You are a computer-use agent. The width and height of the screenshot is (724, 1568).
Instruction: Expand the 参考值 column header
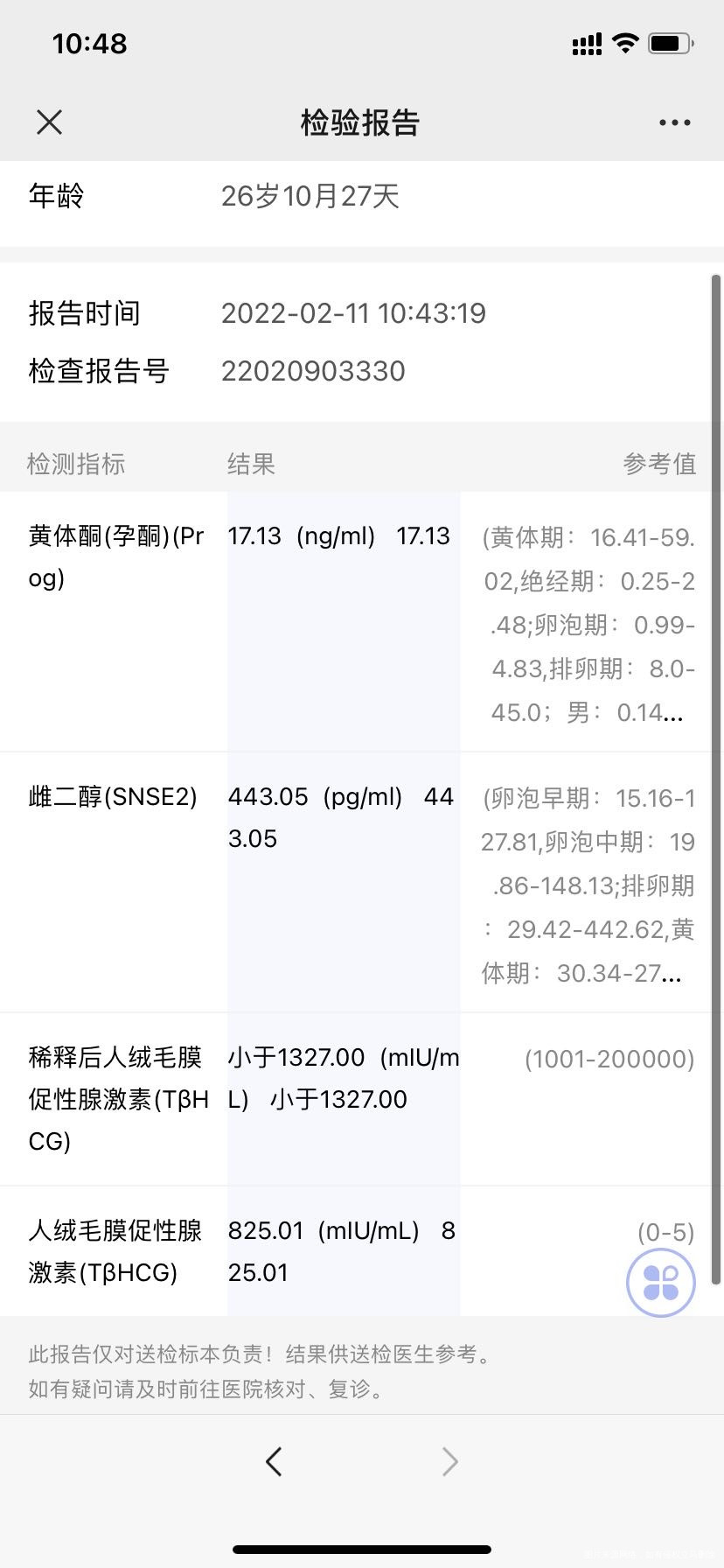point(658,464)
